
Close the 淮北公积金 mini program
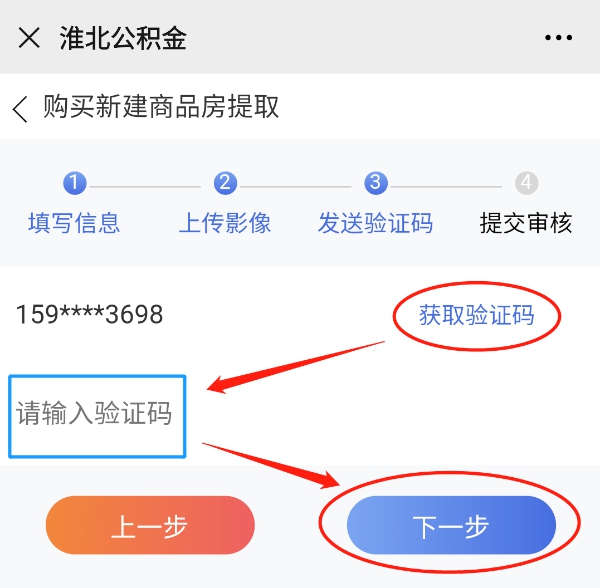pos(30,38)
